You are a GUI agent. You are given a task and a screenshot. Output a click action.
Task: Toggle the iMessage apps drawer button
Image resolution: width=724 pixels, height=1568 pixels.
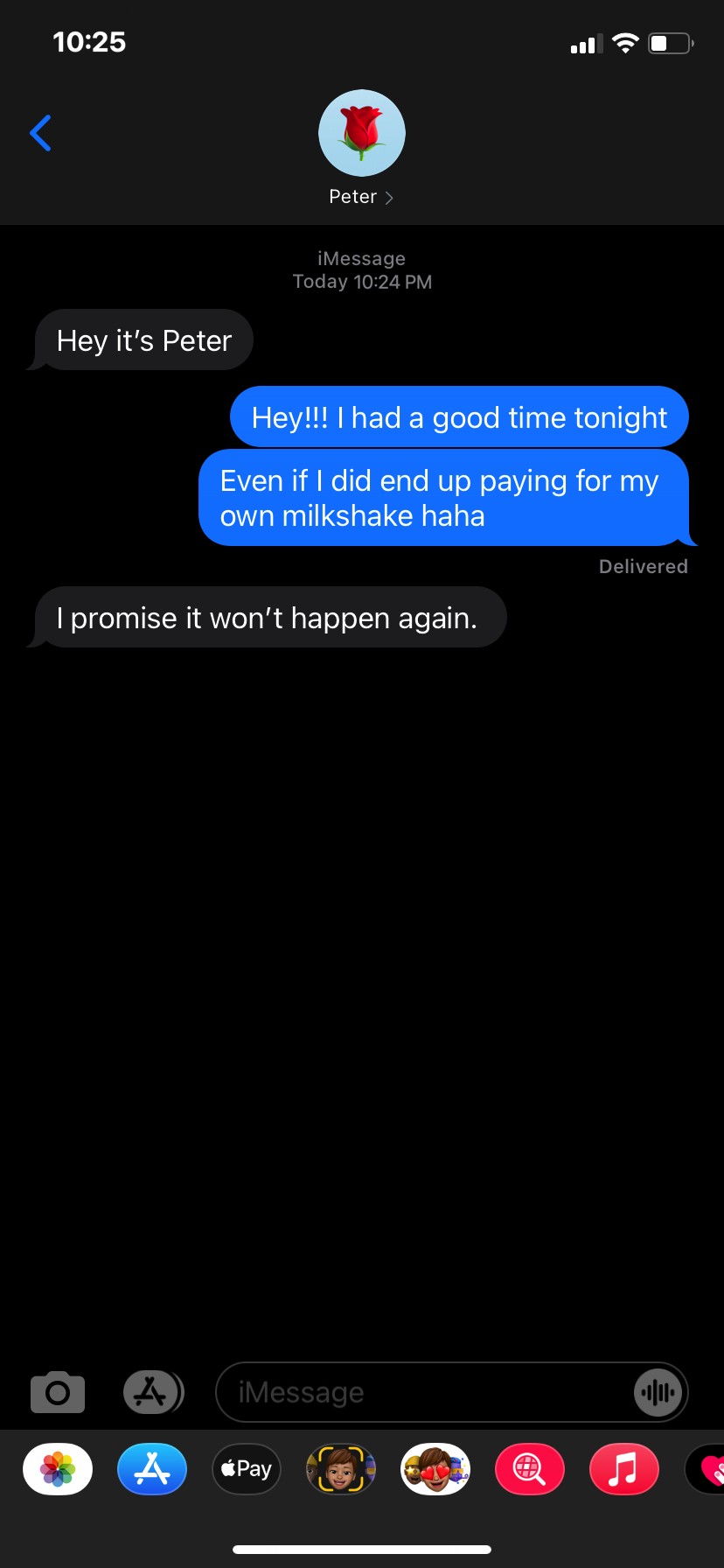point(153,1391)
